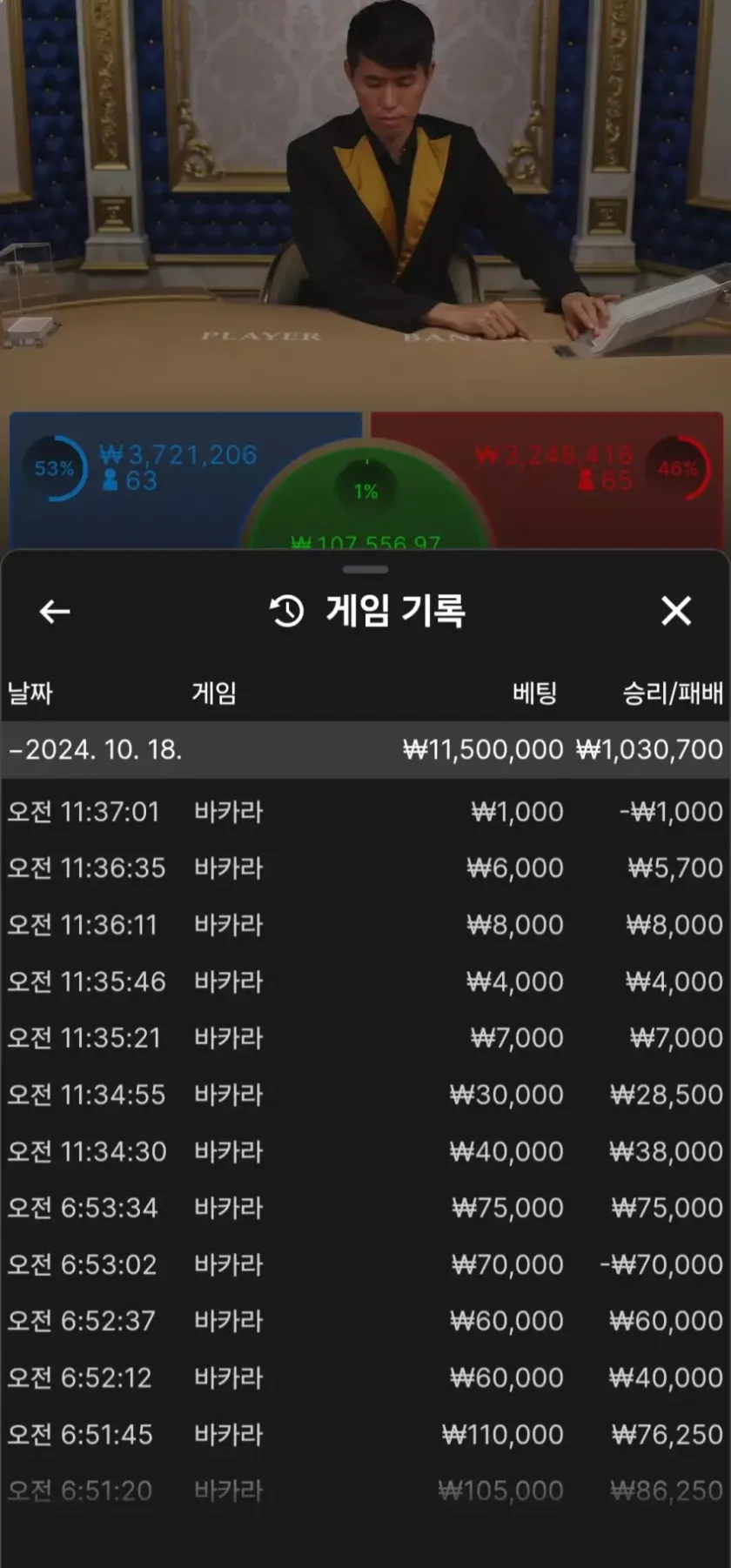The width and height of the screenshot is (731, 1568).
Task: Open the 오전 11:37:01 바카라 record
Action: 365,812
